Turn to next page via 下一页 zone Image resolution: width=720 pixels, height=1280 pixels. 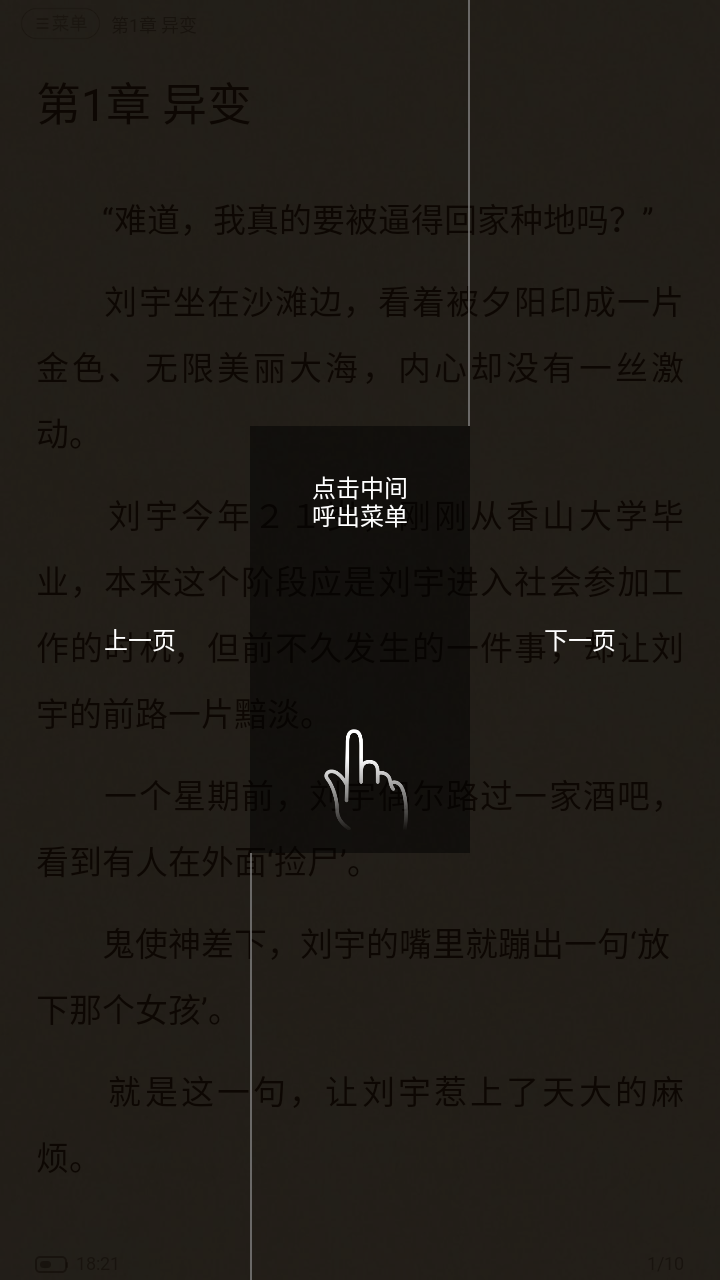580,640
